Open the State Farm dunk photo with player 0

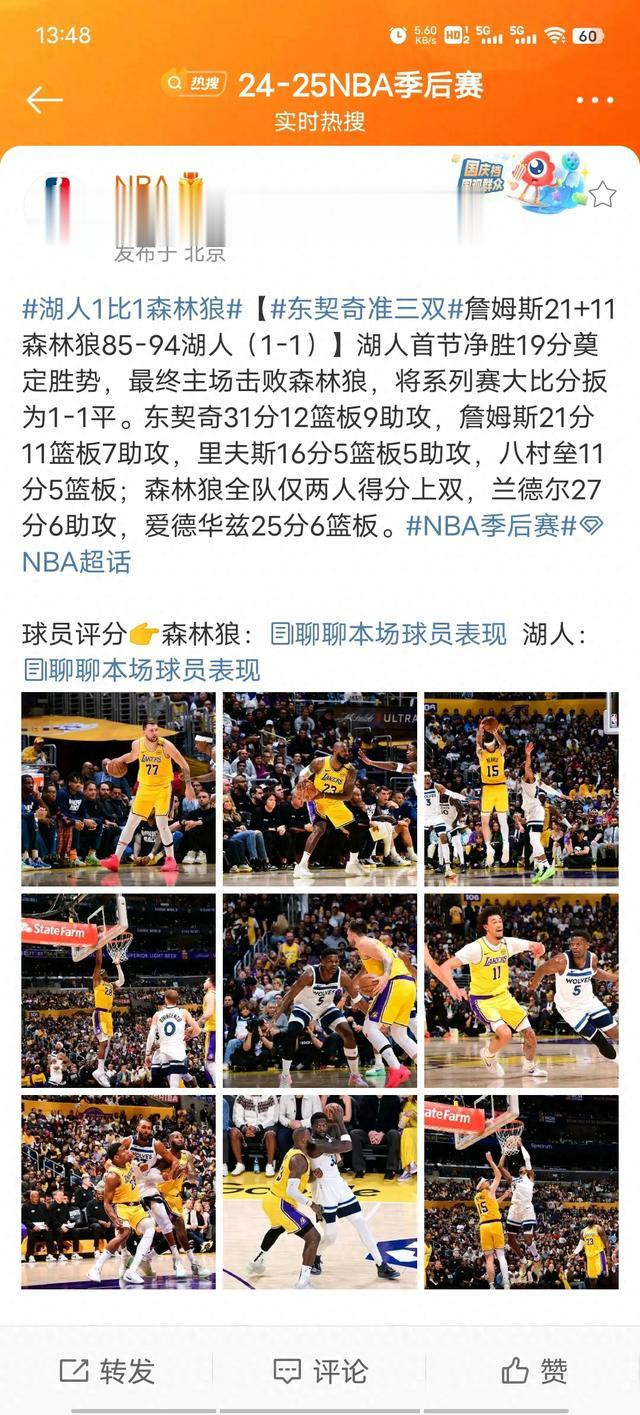coord(118,991)
